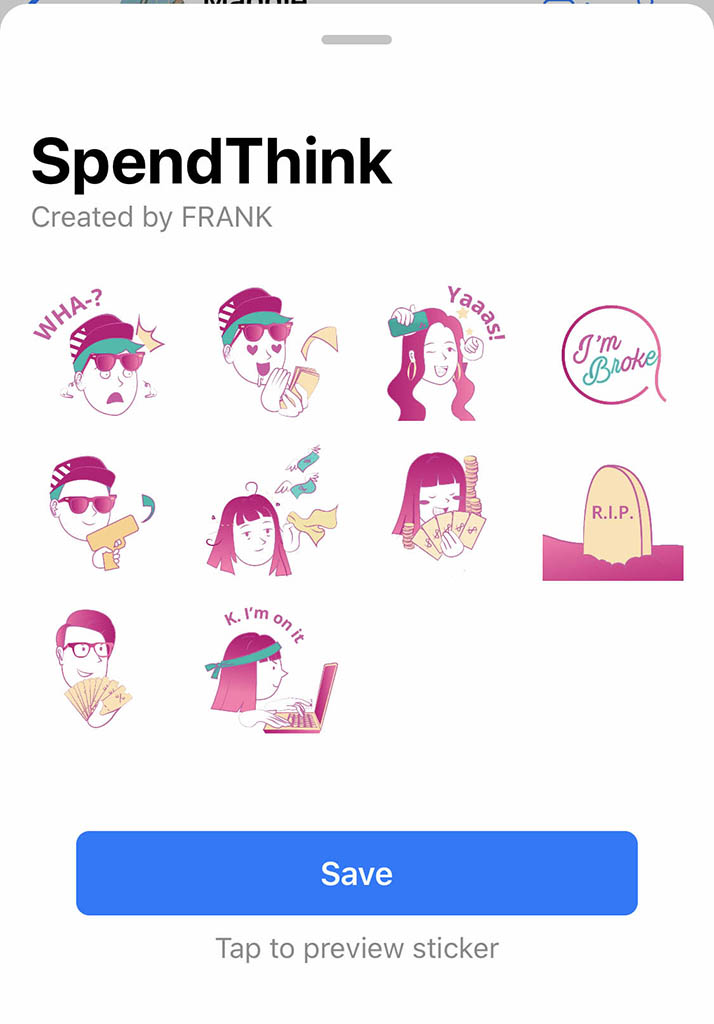Preview the man with glasses fanning cash sticker

pyautogui.click(x=93, y=668)
